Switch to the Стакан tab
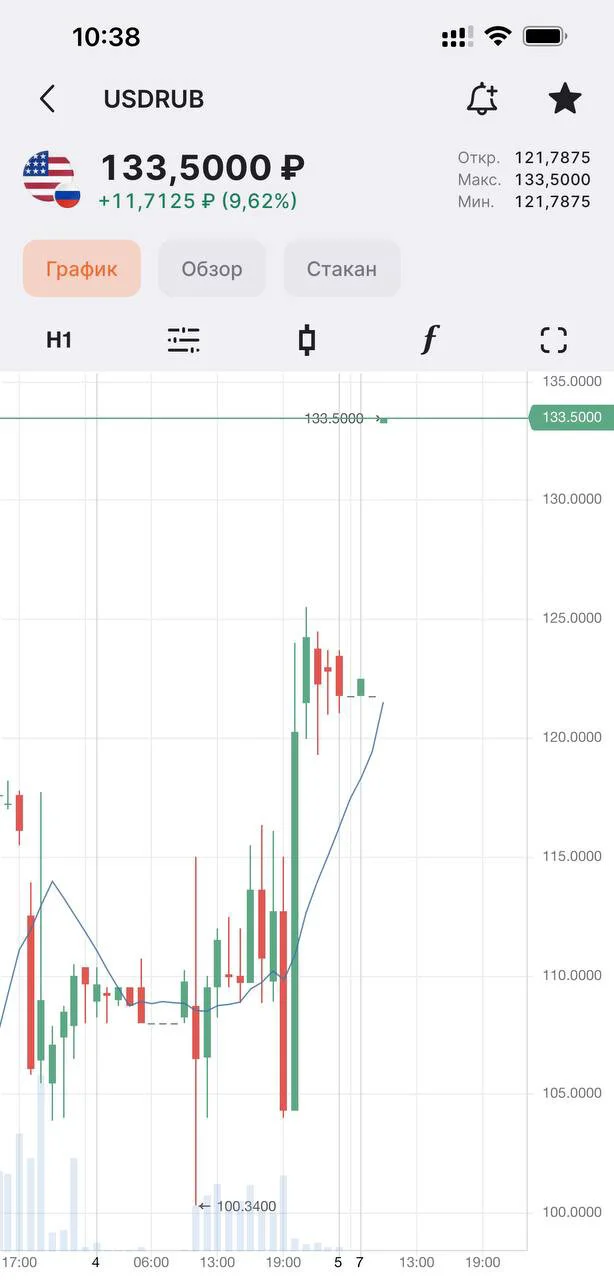Screen dimensions: 614x1280 point(342,269)
